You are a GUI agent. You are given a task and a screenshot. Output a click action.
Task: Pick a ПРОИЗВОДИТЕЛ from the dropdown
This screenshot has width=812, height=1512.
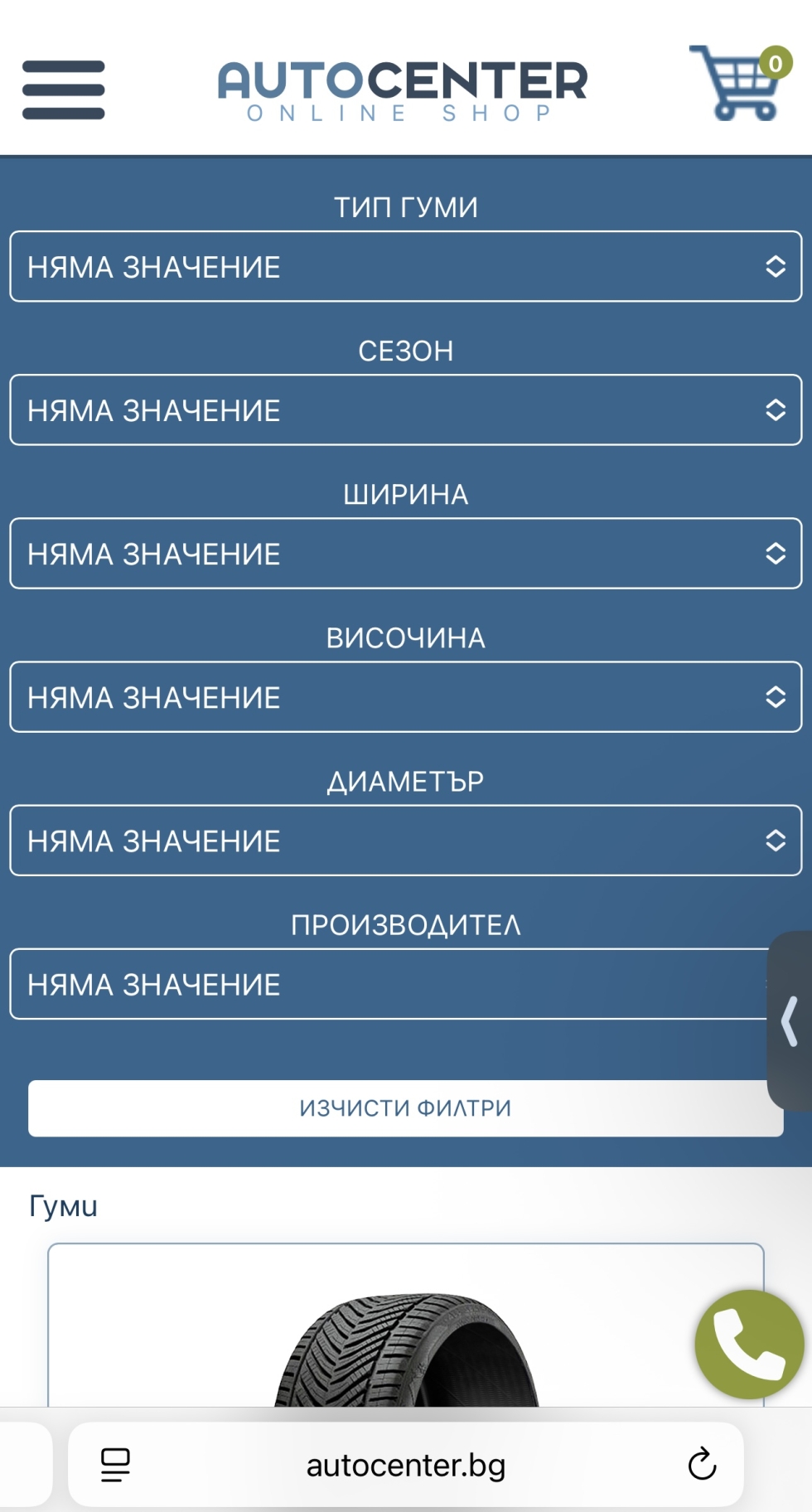pyautogui.click(x=389, y=984)
